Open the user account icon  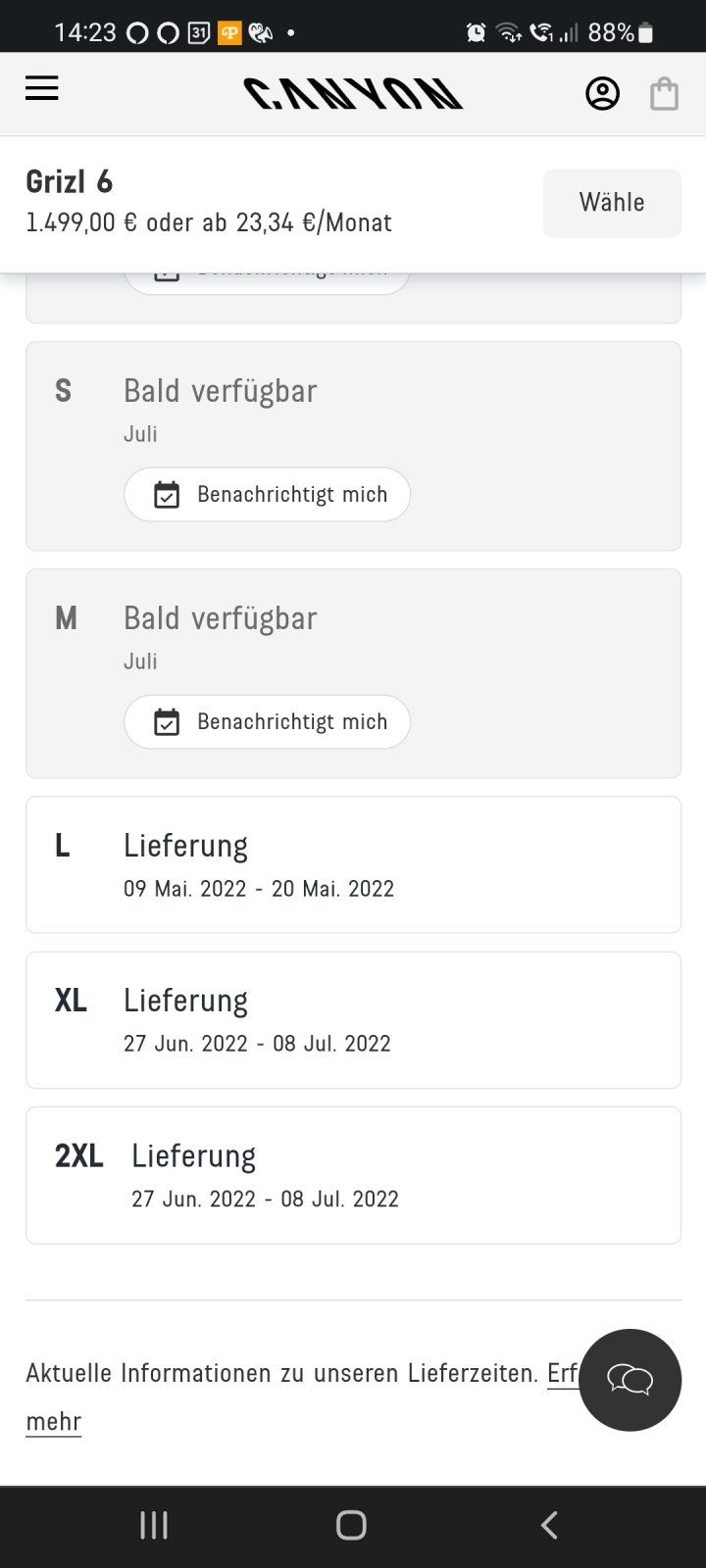[602, 94]
